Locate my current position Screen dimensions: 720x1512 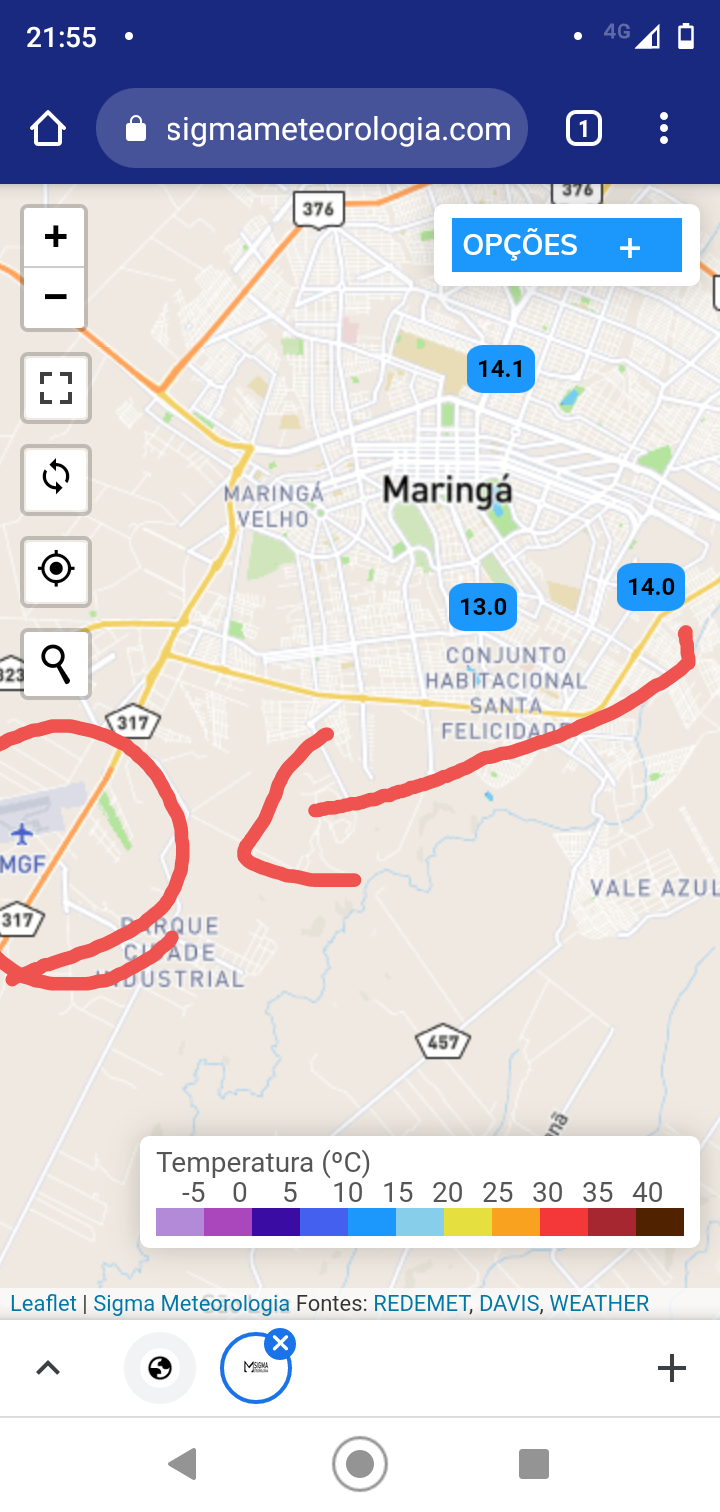(56, 570)
